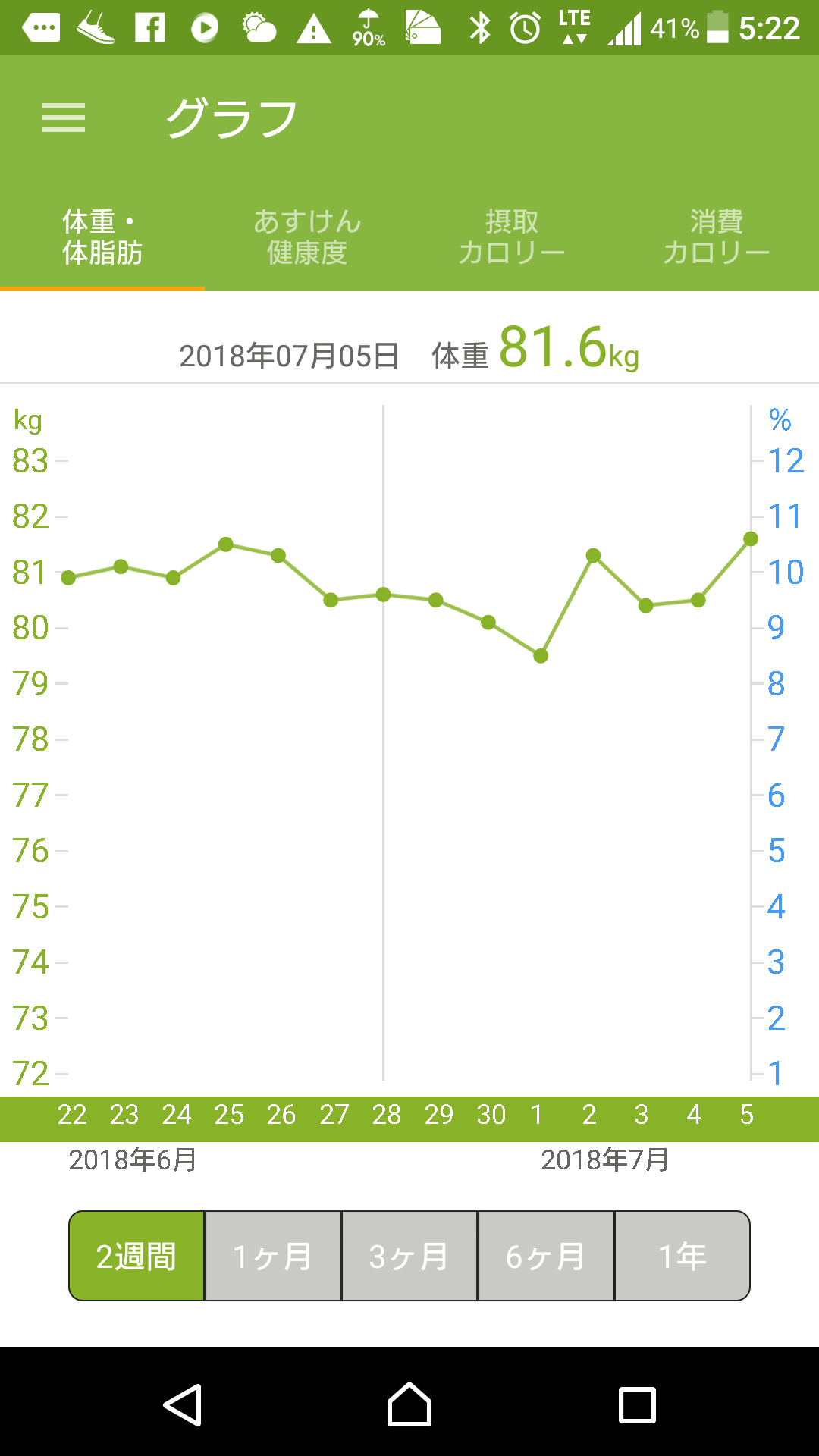
Task: Change the range to 3ヶ月
Action: pyautogui.click(x=409, y=1256)
